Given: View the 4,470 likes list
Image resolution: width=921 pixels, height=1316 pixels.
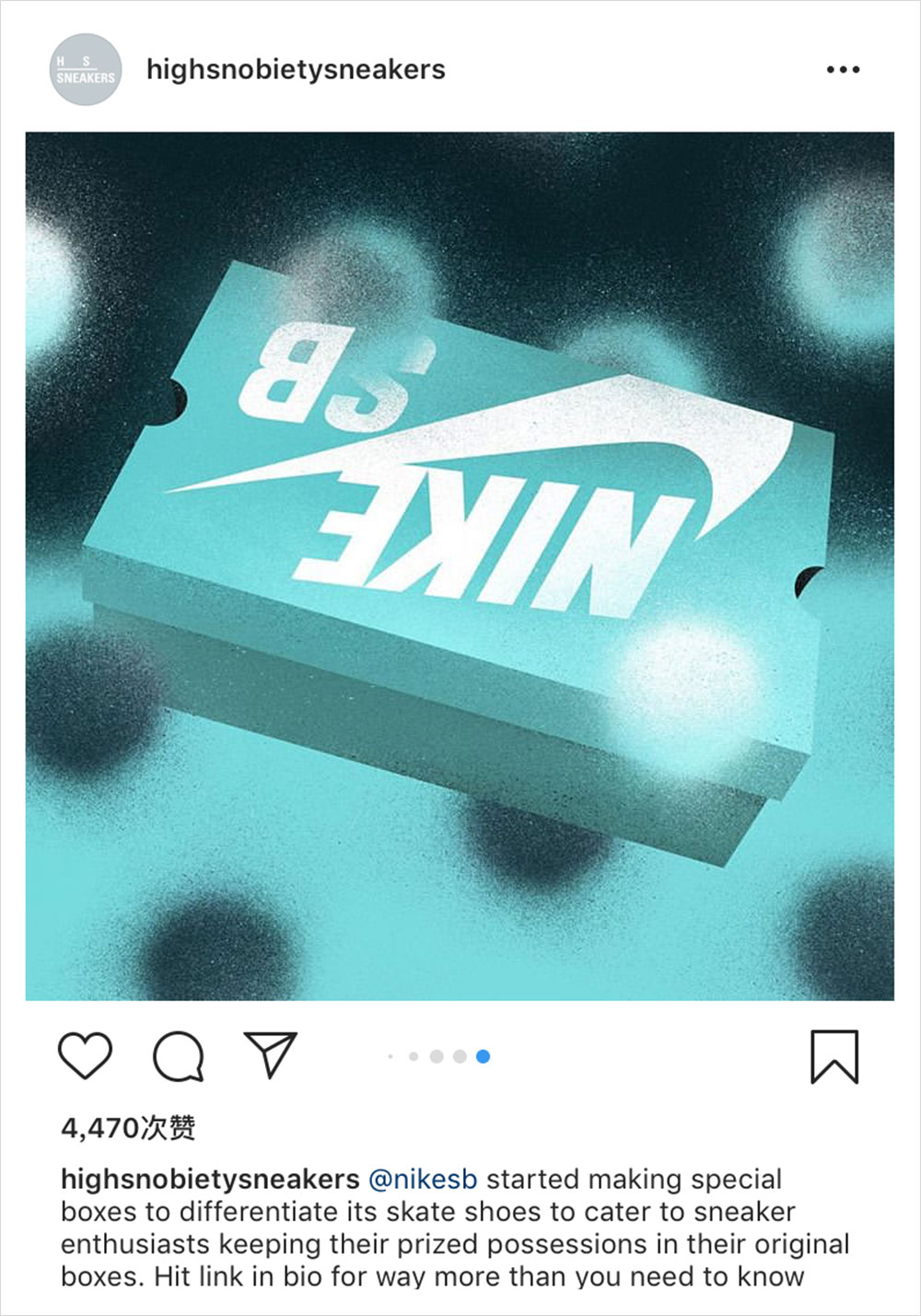Looking at the screenshot, I should [128, 1127].
